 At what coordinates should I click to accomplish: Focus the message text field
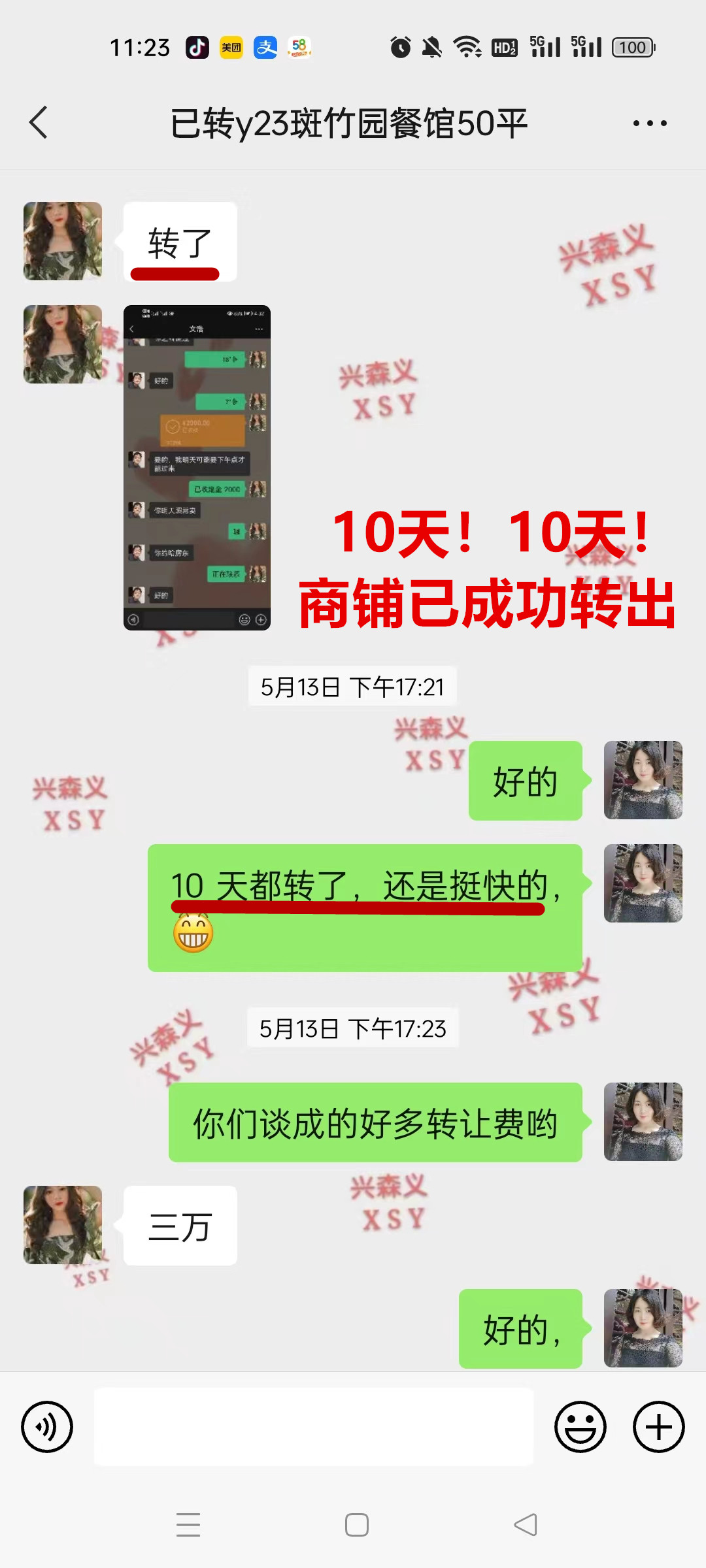314,1427
